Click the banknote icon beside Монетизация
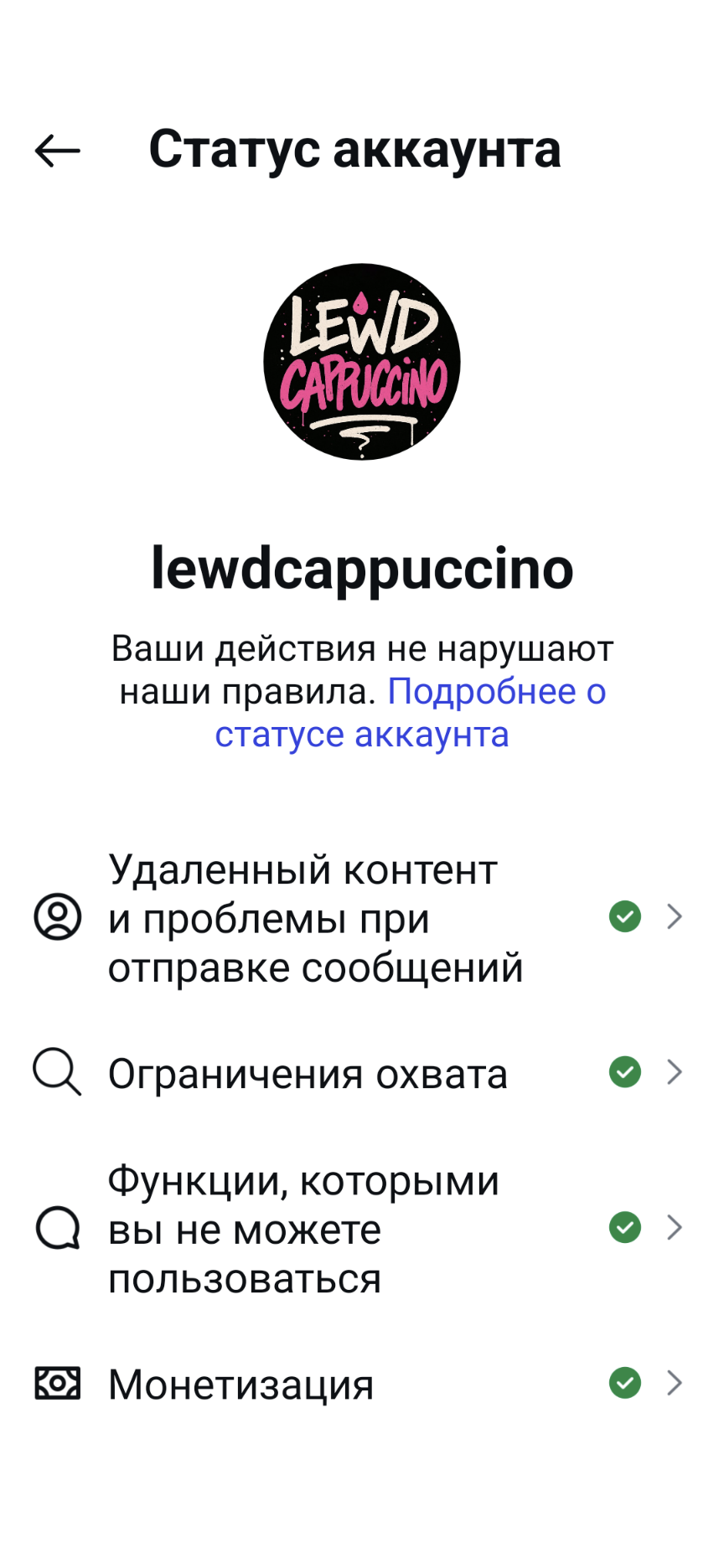The height and width of the screenshot is (1568, 724). tap(57, 1384)
